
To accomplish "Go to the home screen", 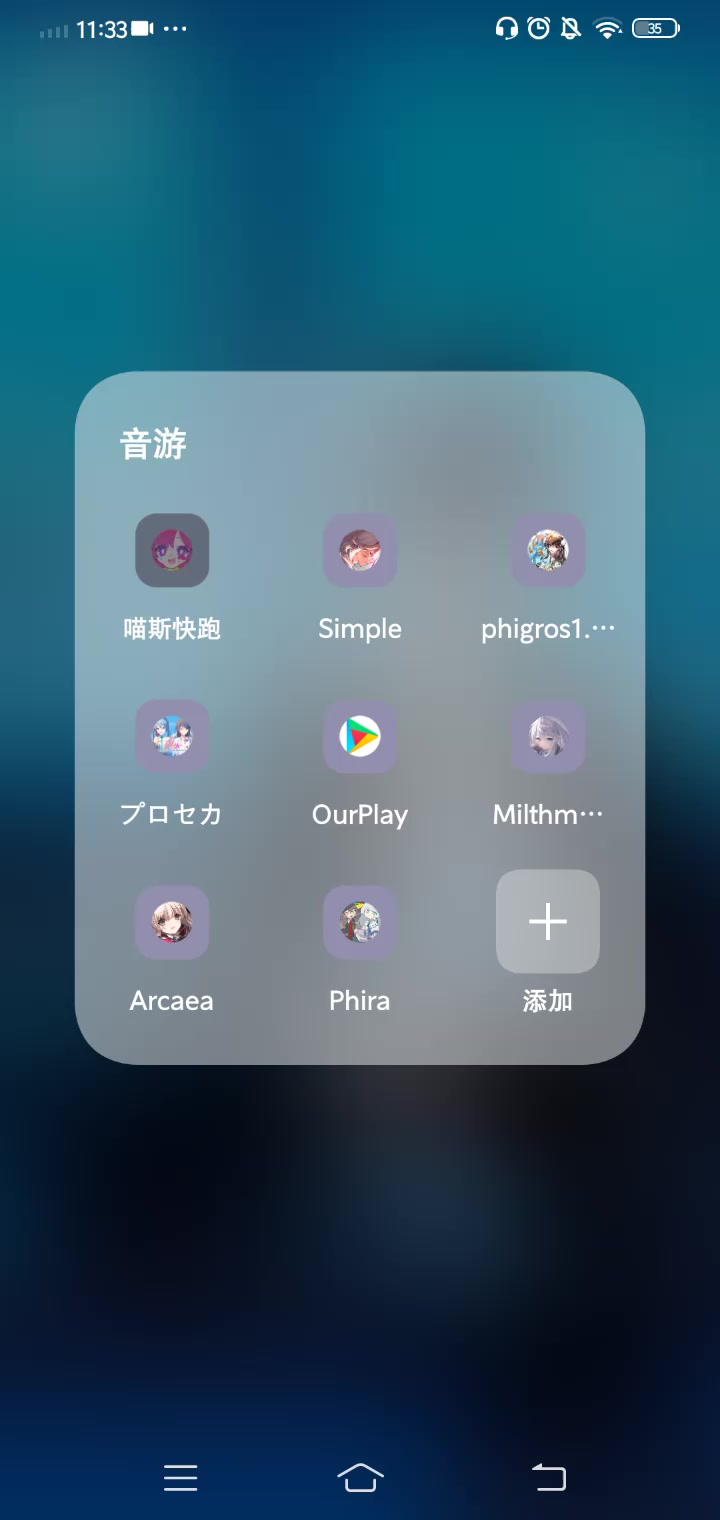I will [x=360, y=1477].
